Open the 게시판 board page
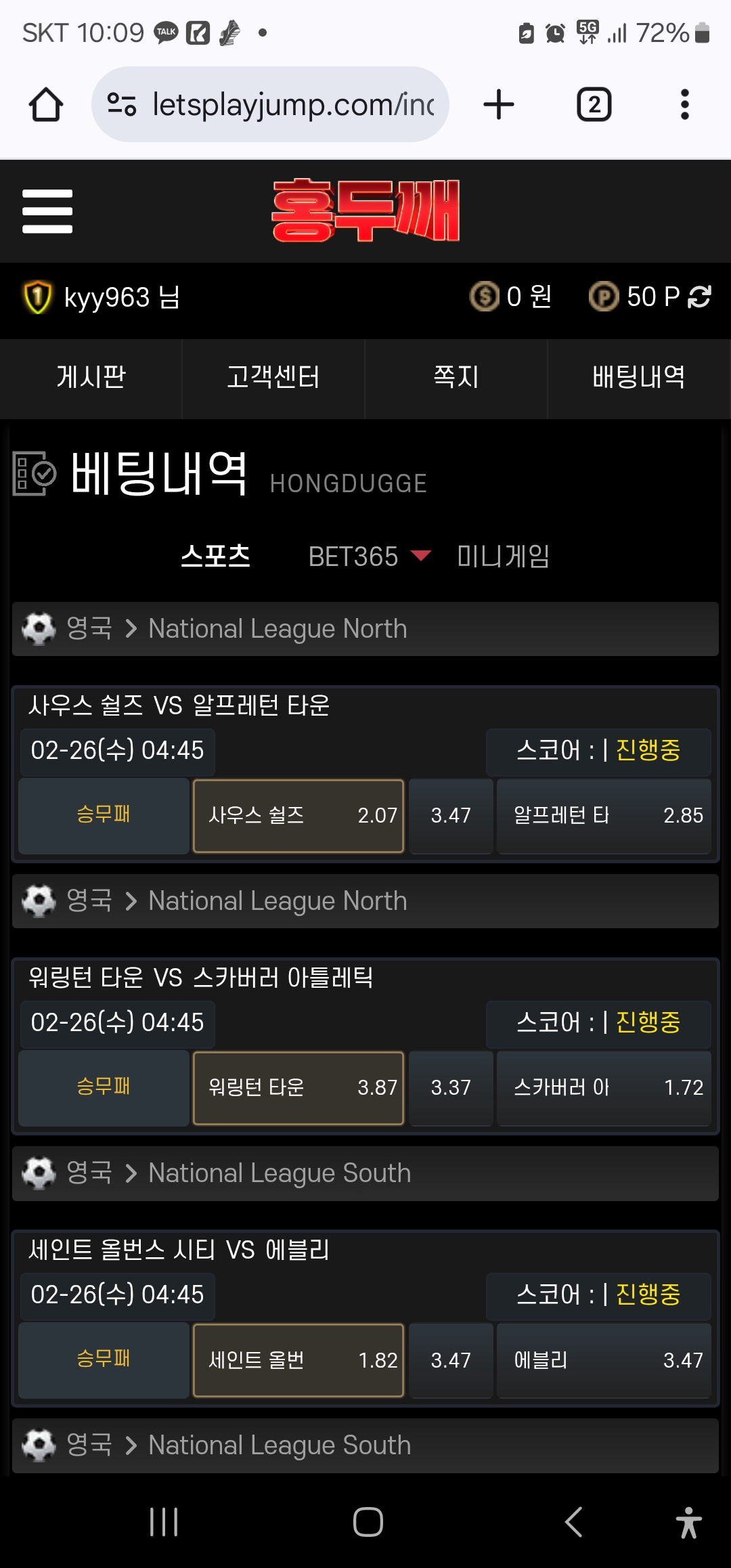The height and width of the screenshot is (1568, 731). click(x=91, y=378)
